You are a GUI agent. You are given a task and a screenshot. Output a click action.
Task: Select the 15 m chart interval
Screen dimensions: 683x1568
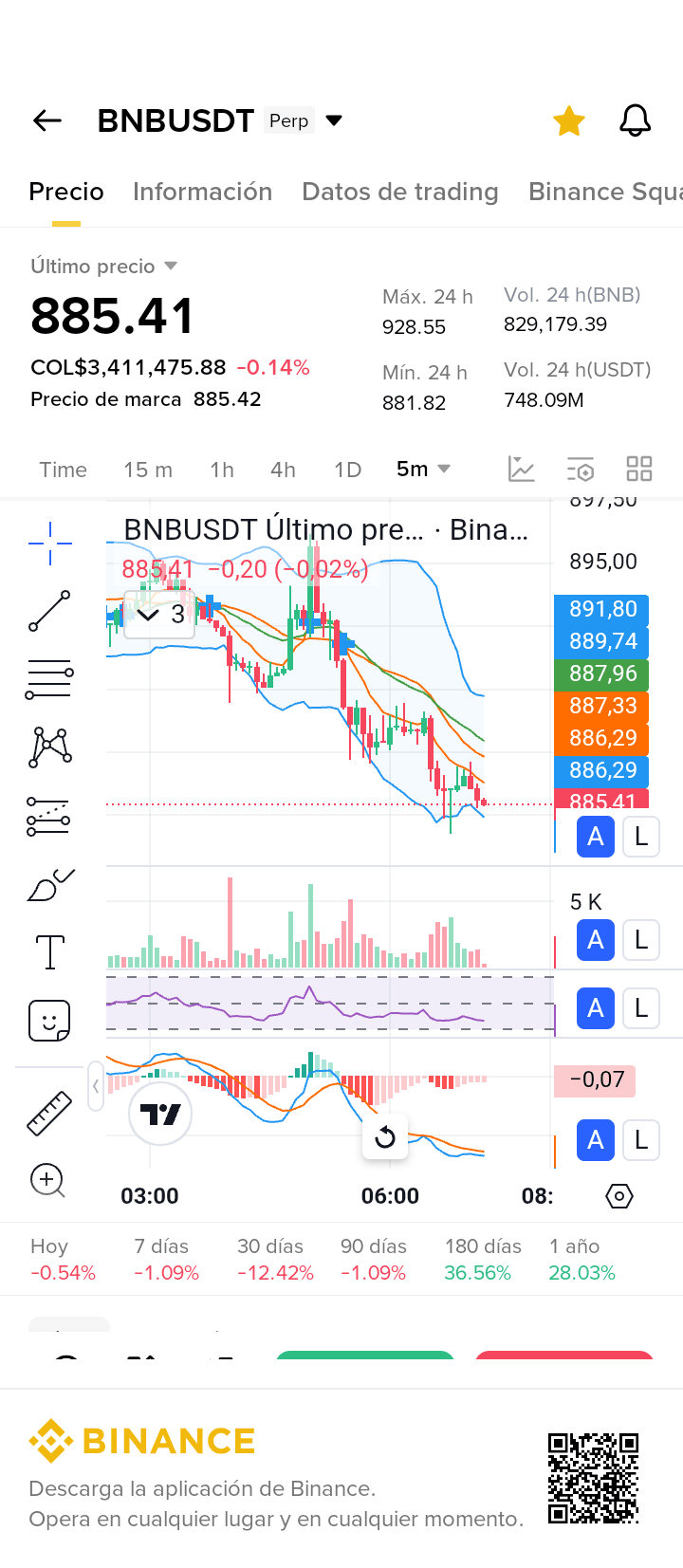click(x=148, y=470)
